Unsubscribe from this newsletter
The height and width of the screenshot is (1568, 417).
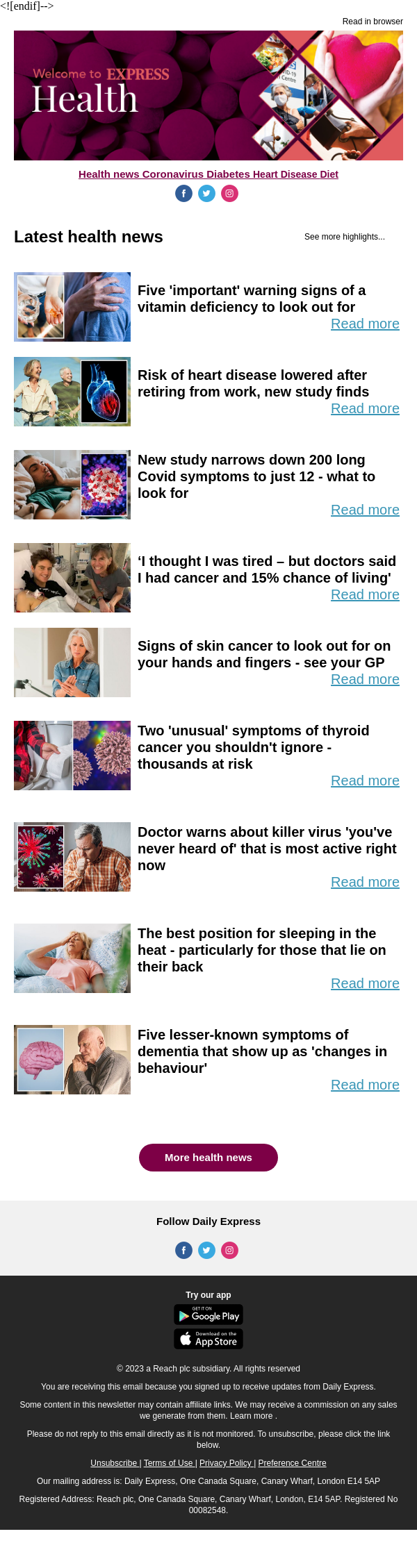[x=114, y=1463]
